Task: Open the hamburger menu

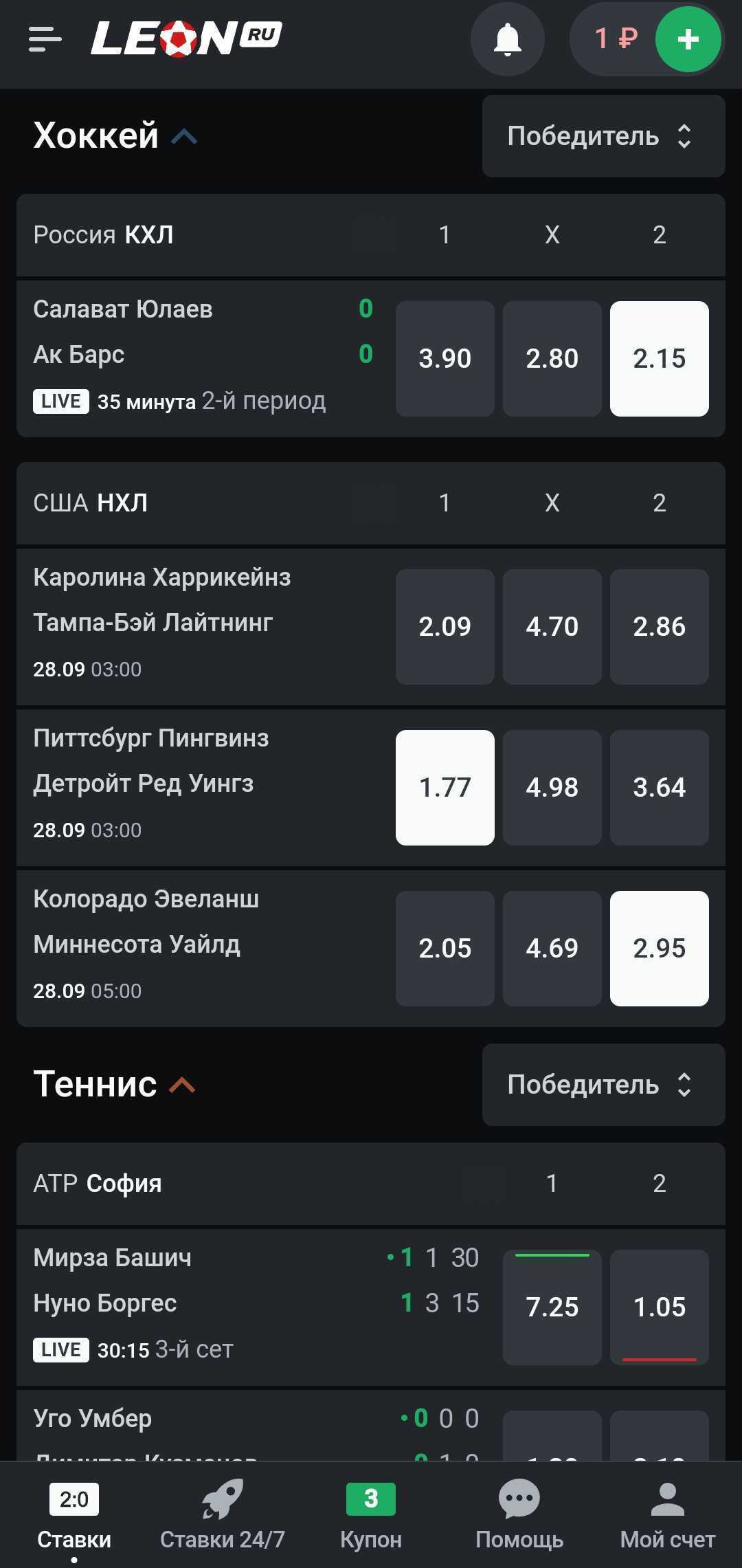Action: (45, 38)
